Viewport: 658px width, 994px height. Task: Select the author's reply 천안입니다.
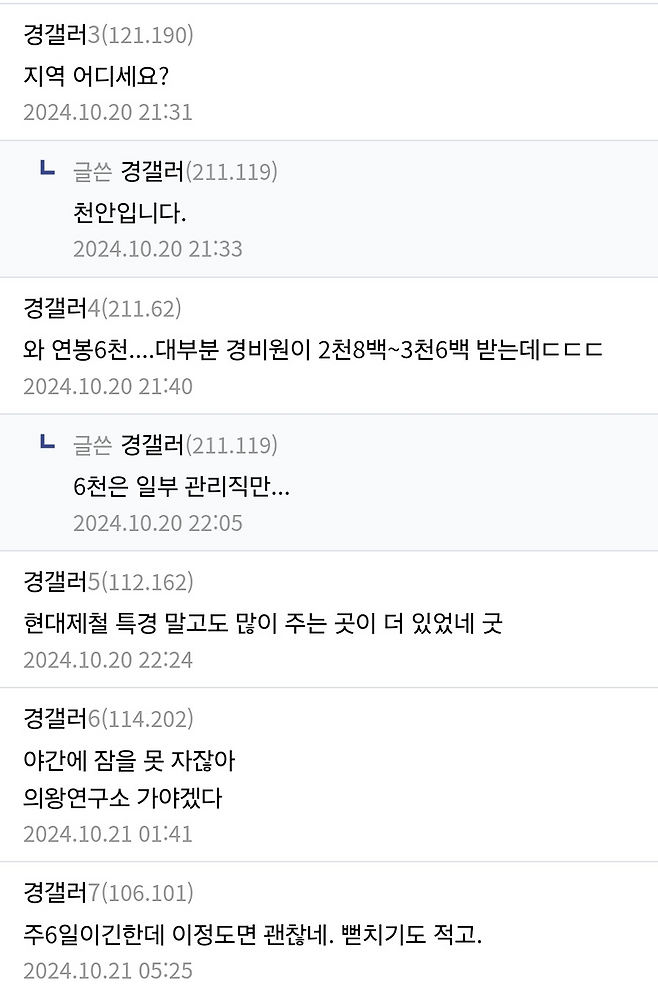coord(130,212)
